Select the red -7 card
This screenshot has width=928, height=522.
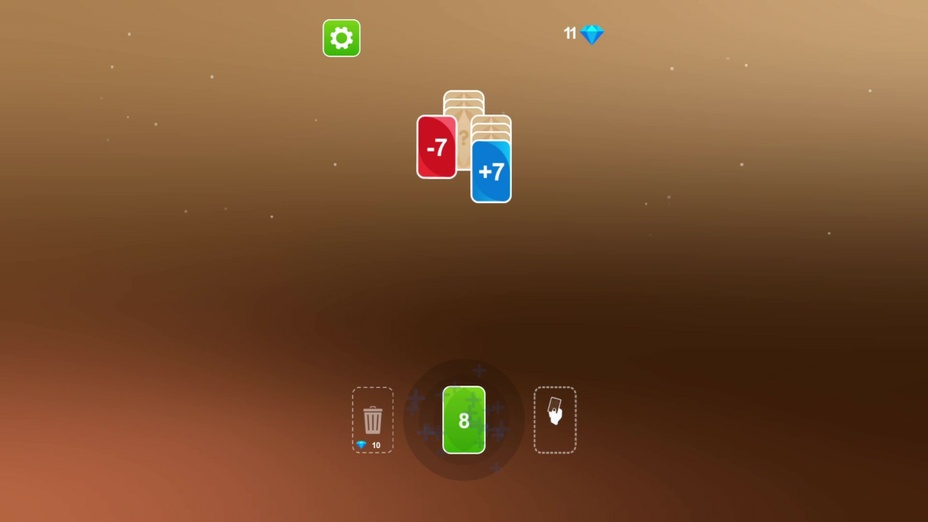[x=436, y=148]
